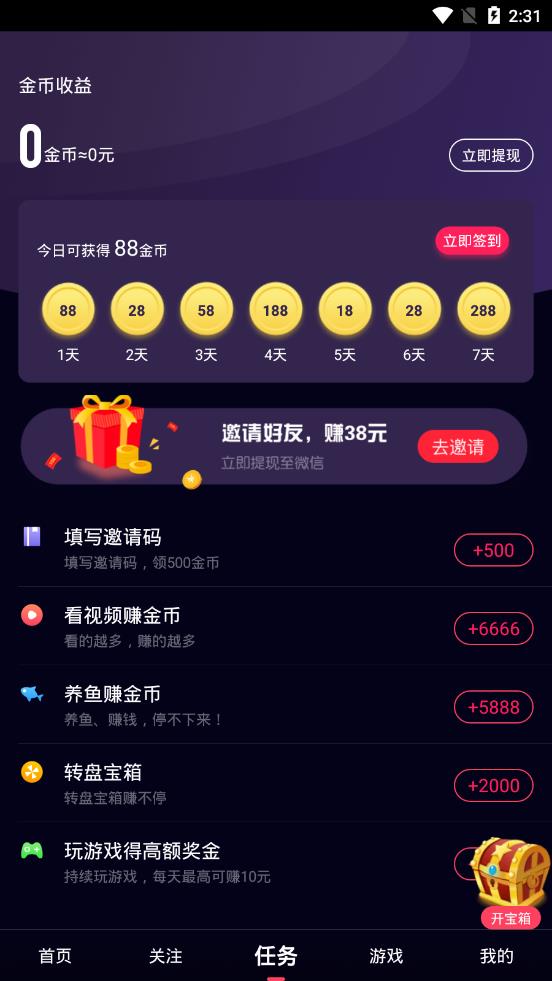Tap the +2000 wheel reward button
Image resolution: width=552 pixels, height=981 pixels.
click(493, 785)
